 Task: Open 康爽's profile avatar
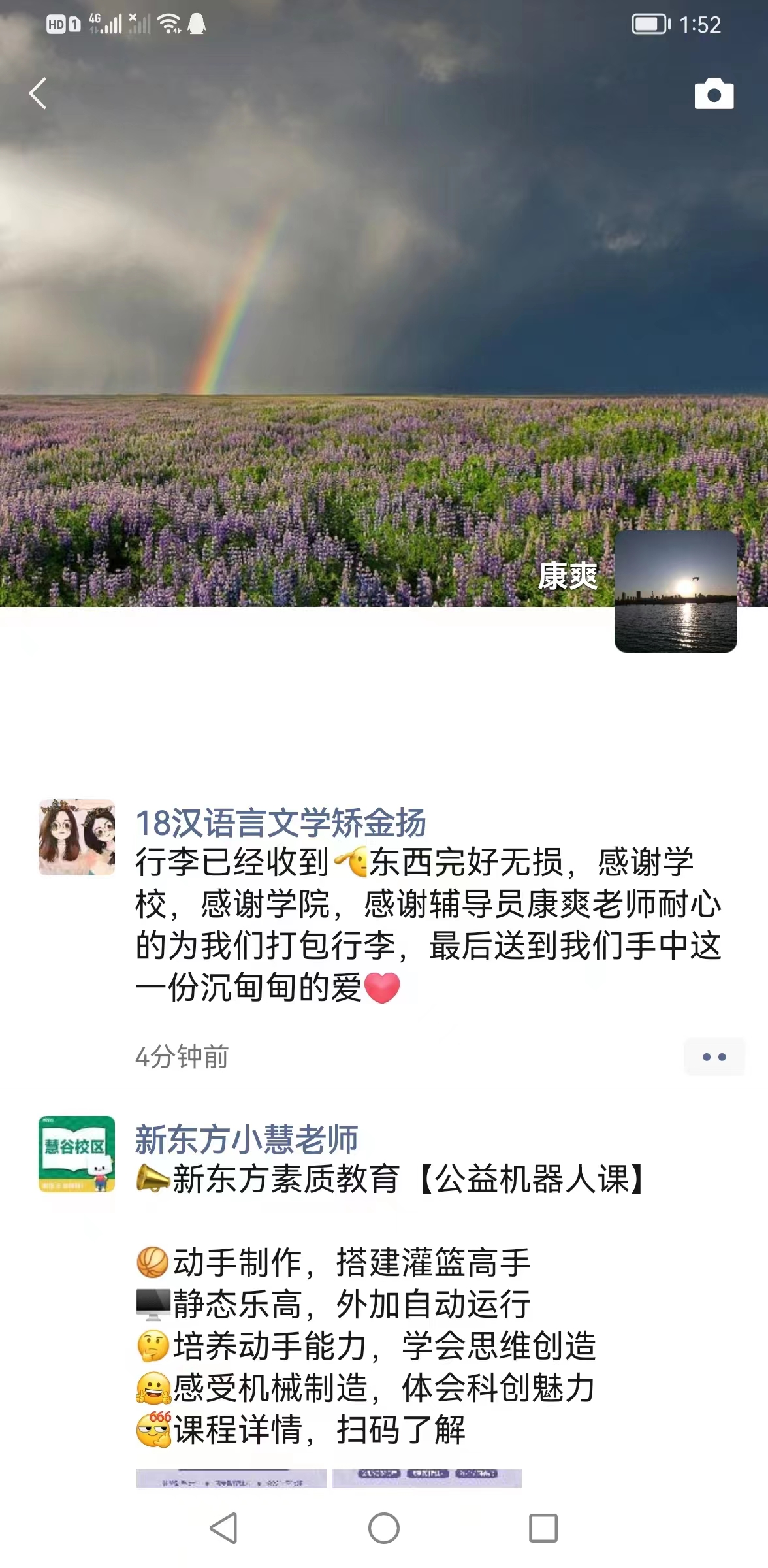coord(675,591)
